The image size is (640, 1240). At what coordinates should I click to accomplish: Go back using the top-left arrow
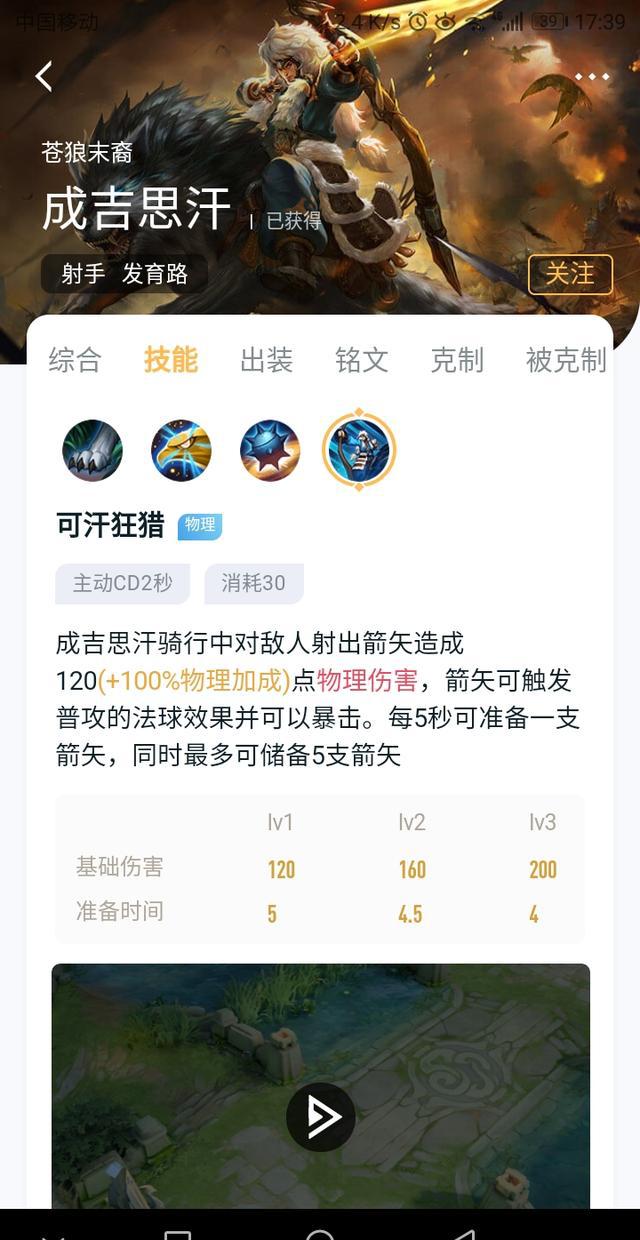[x=44, y=76]
